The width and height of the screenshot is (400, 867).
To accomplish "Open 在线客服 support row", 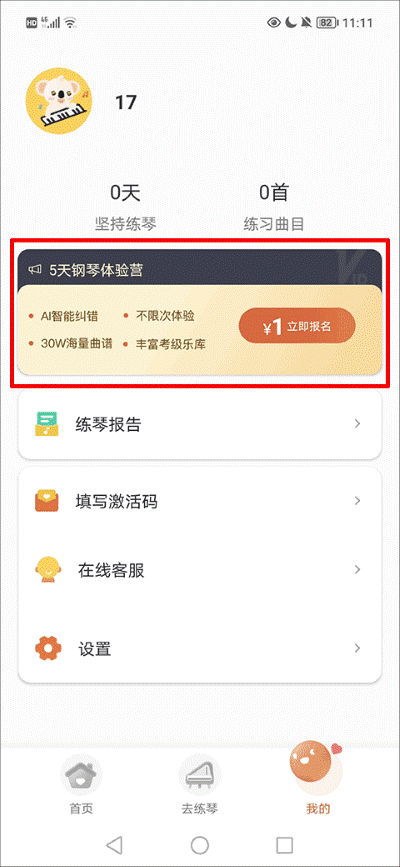I will point(200,570).
